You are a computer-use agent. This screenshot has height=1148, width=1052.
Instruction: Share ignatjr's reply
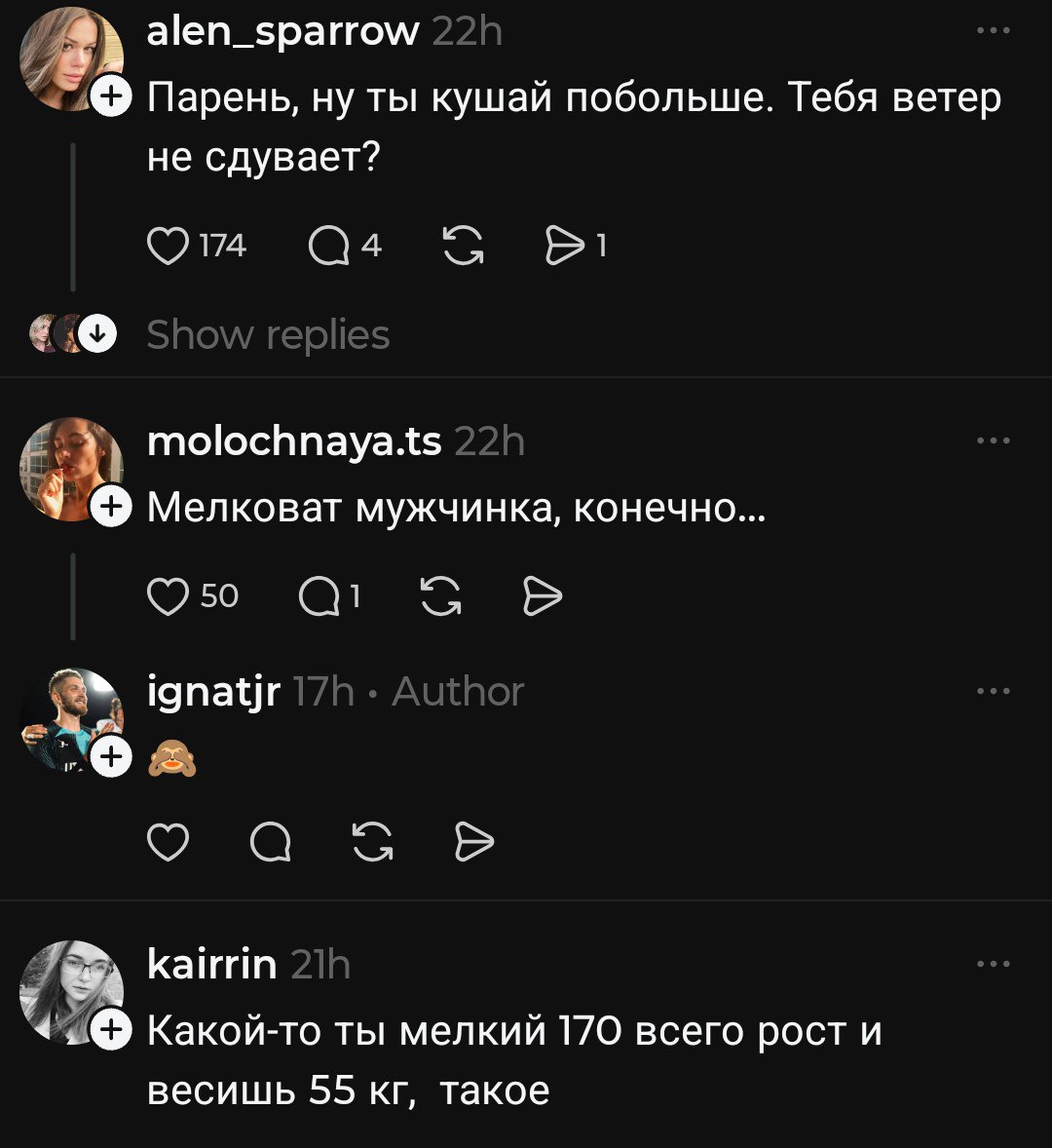click(474, 842)
